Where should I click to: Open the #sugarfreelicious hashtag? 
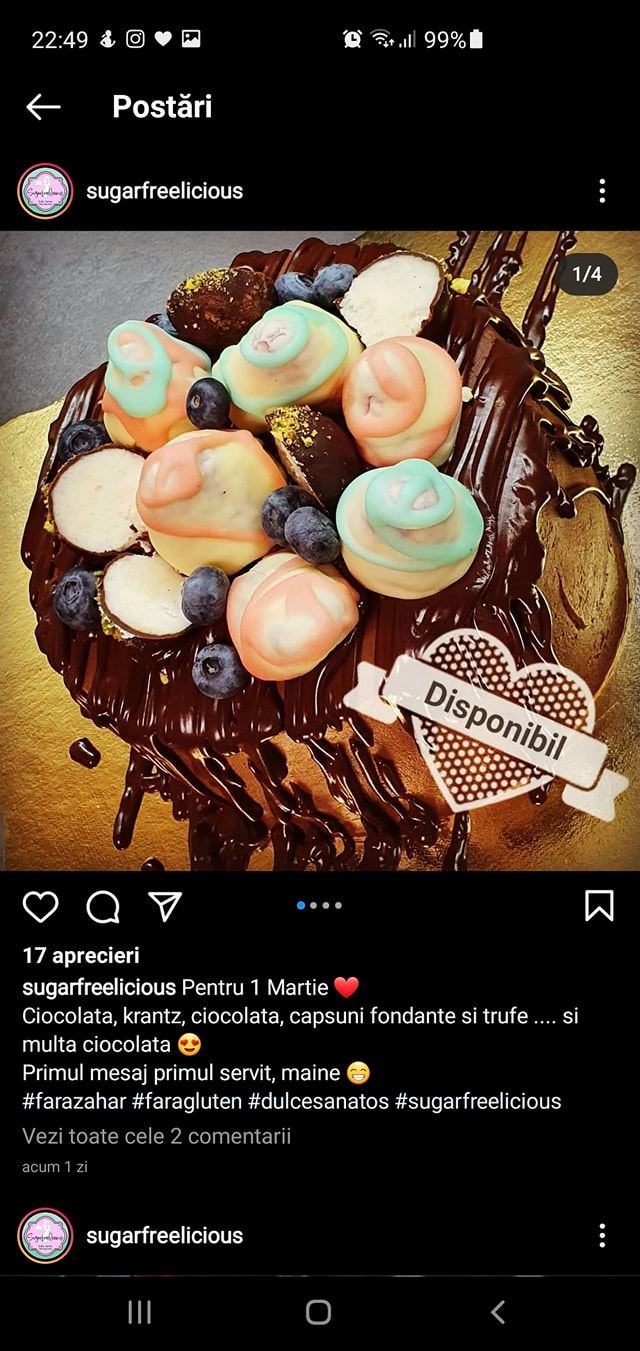(x=478, y=1101)
